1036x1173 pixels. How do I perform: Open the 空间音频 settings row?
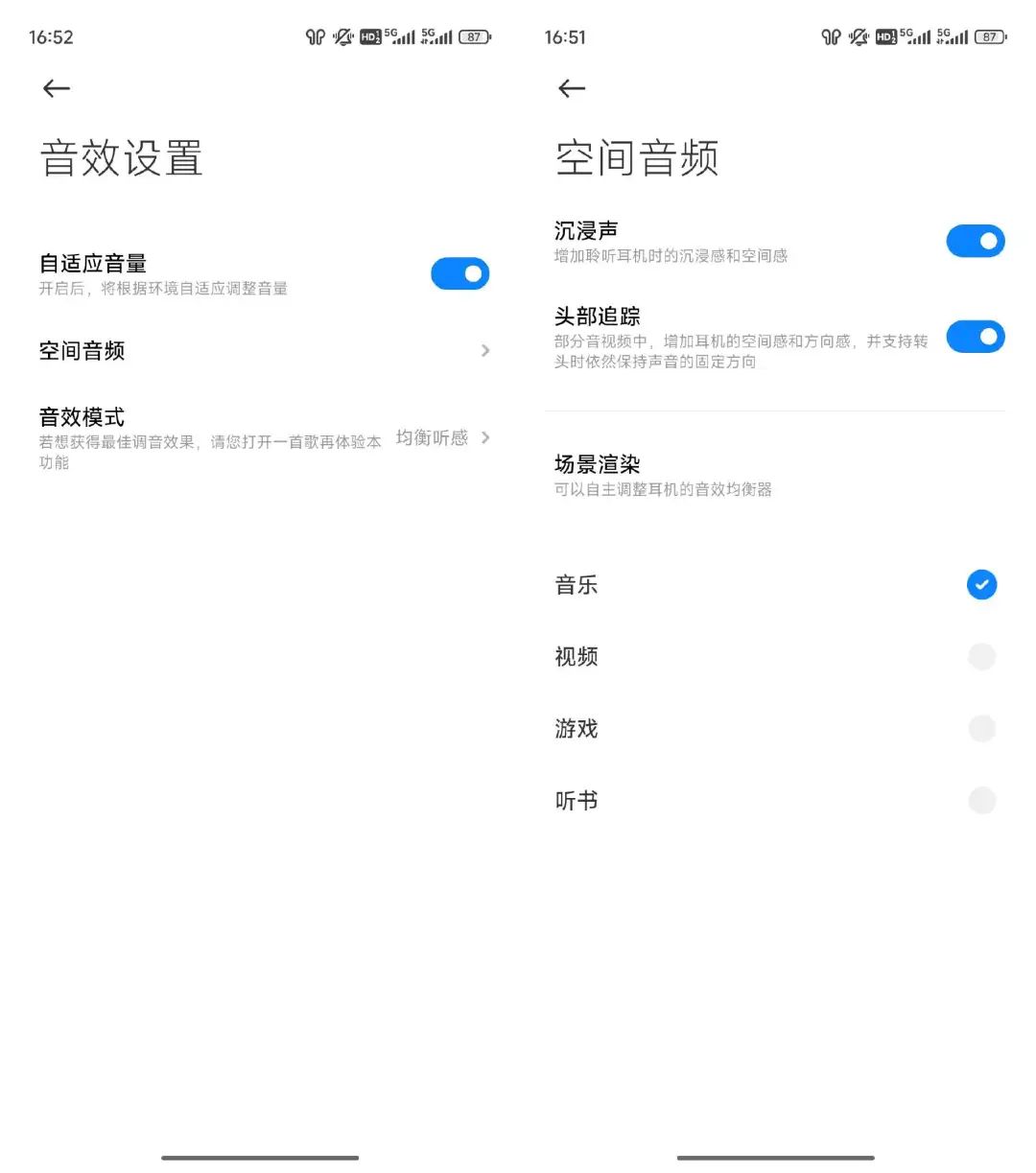click(x=264, y=351)
